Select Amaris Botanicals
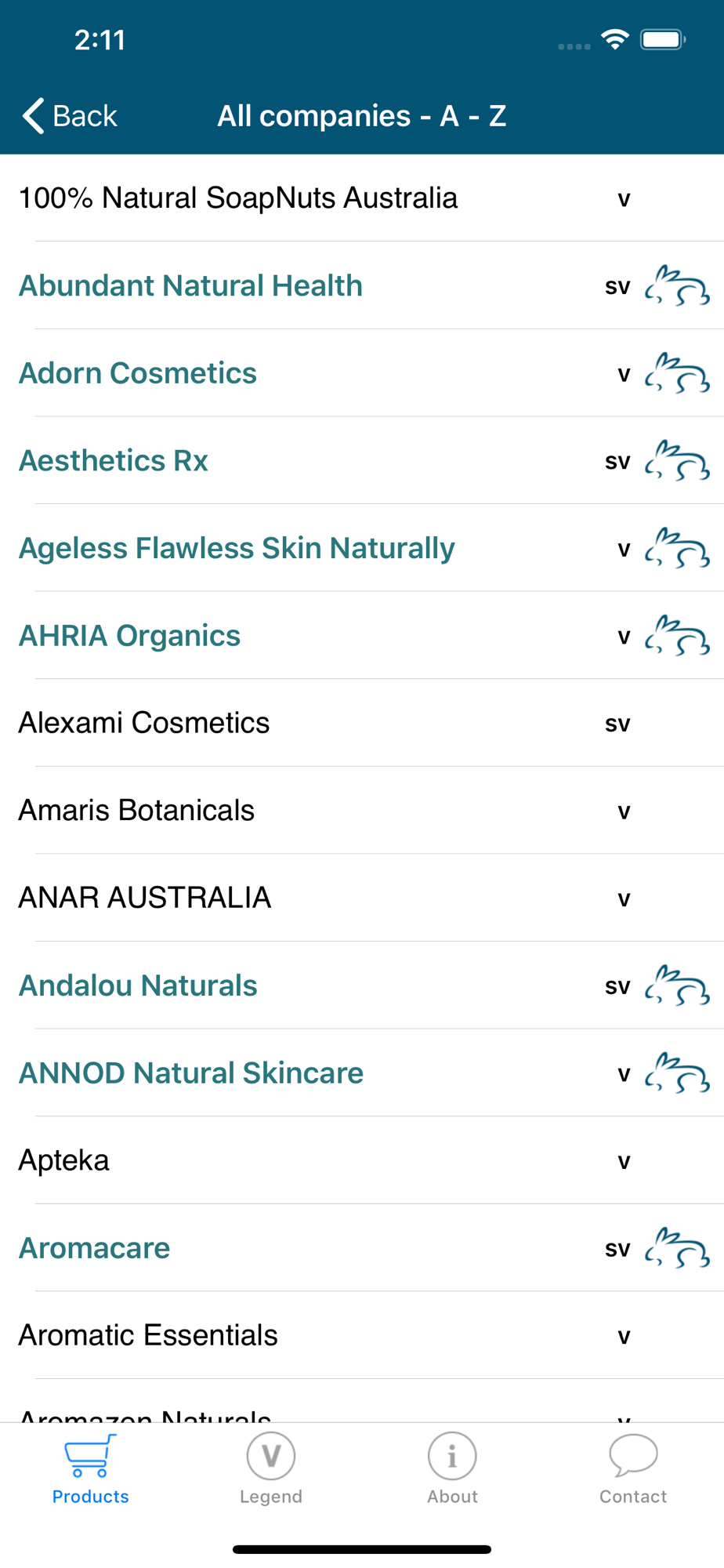The height and width of the screenshot is (1568, 724). (362, 810)
